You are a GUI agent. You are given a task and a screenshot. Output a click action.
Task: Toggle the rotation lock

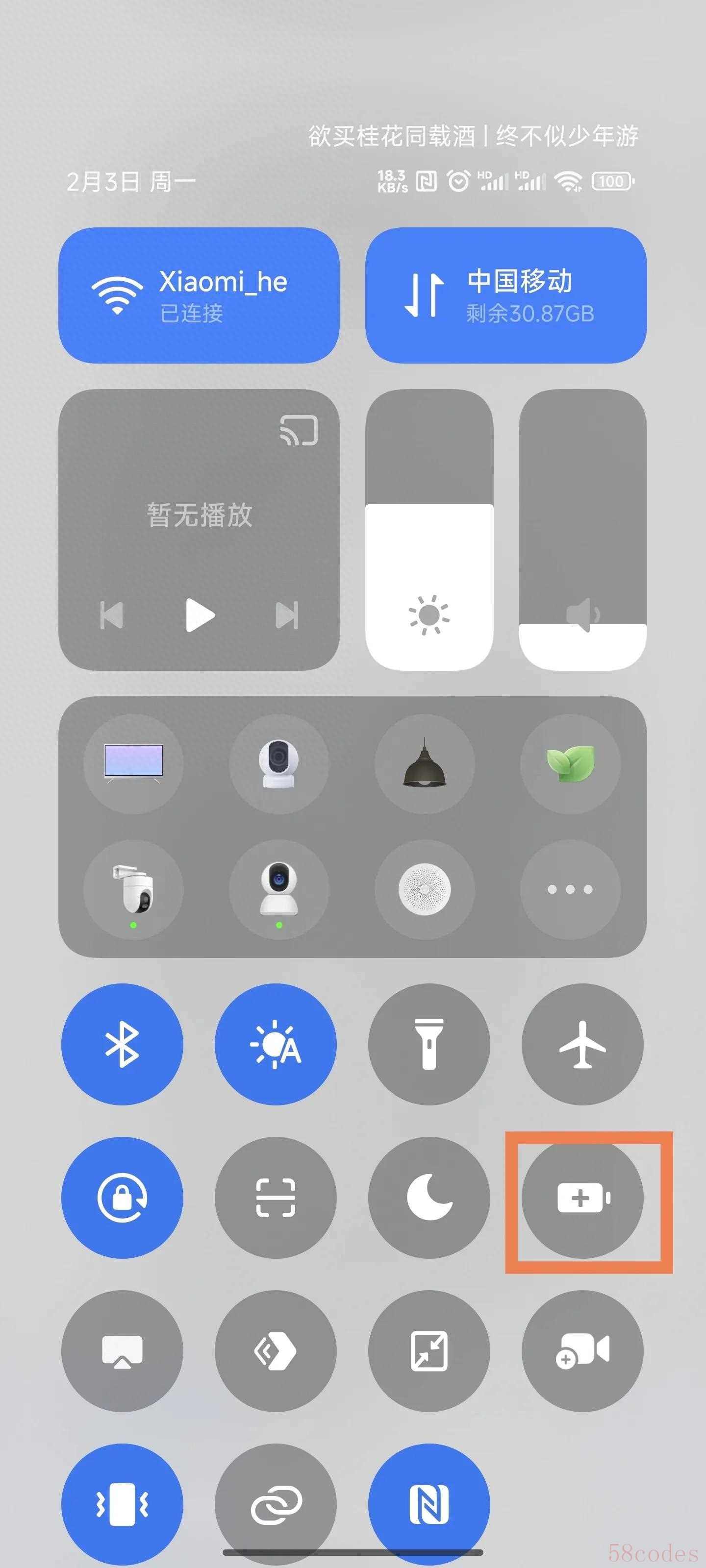[122, 1197]
